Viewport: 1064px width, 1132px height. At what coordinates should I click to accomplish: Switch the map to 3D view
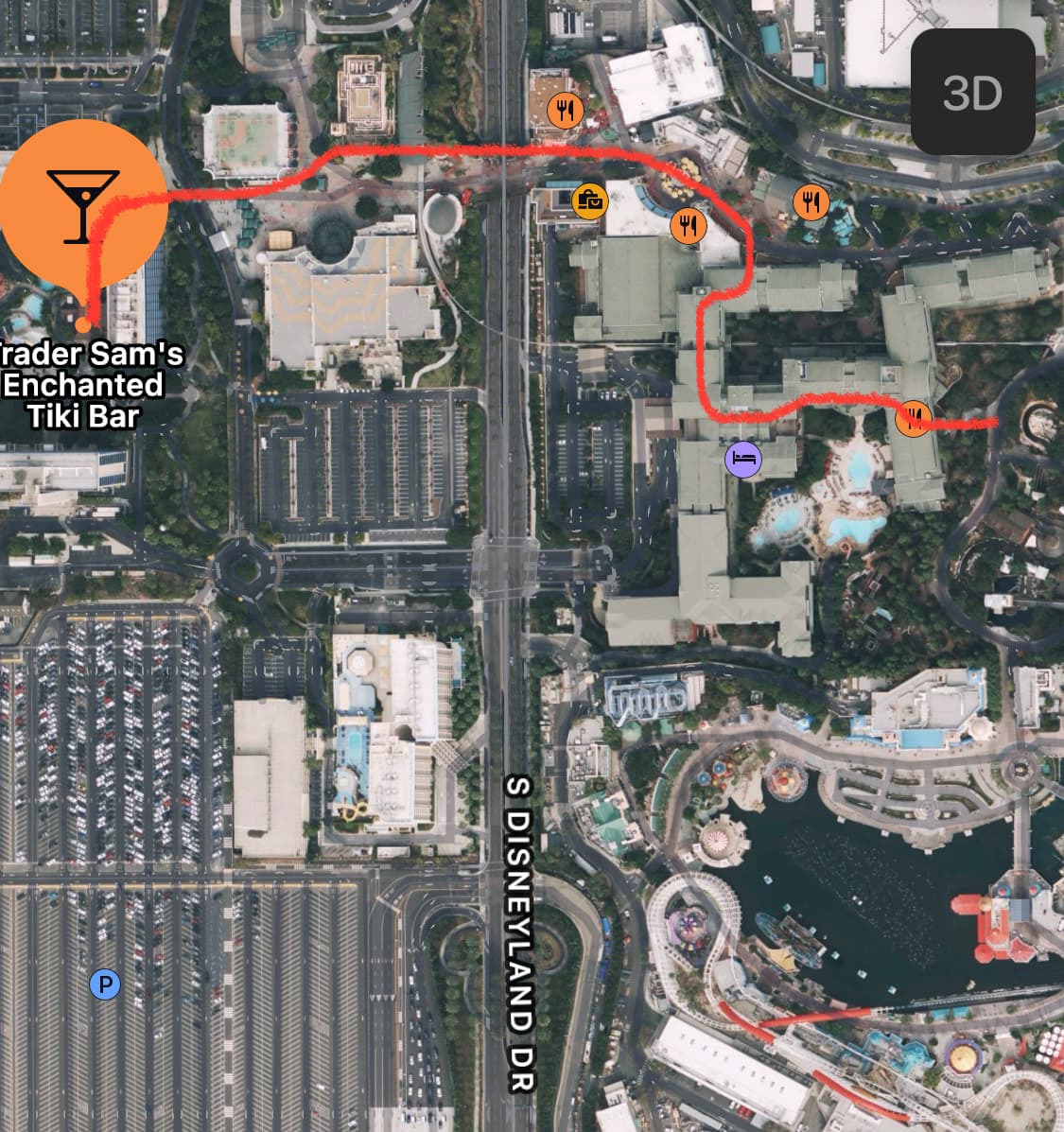(x=972, y=92)
